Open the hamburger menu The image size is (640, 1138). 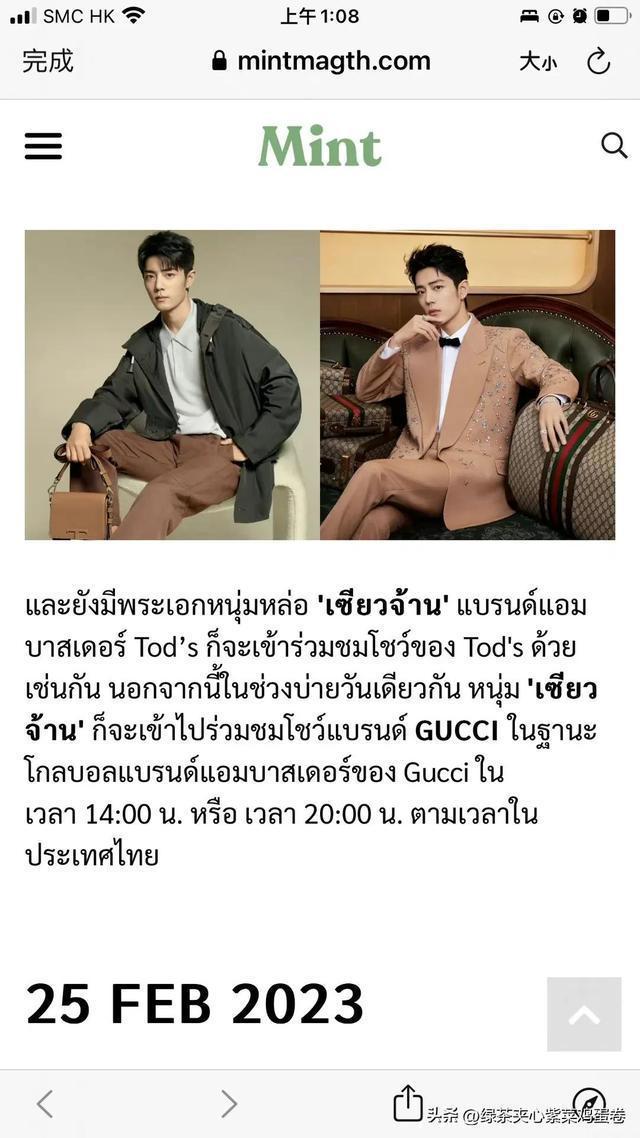(43, 147)
